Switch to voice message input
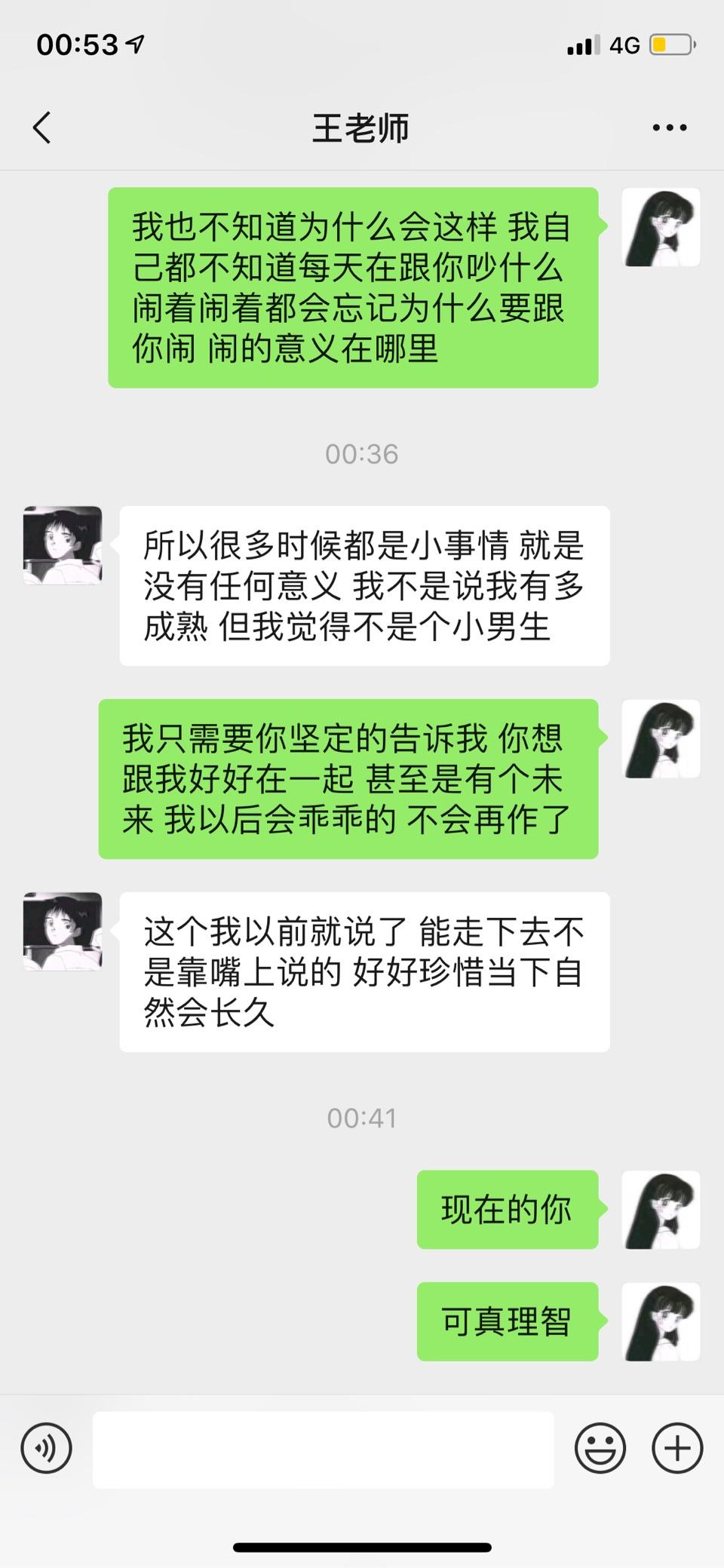 coord(46,1448)
